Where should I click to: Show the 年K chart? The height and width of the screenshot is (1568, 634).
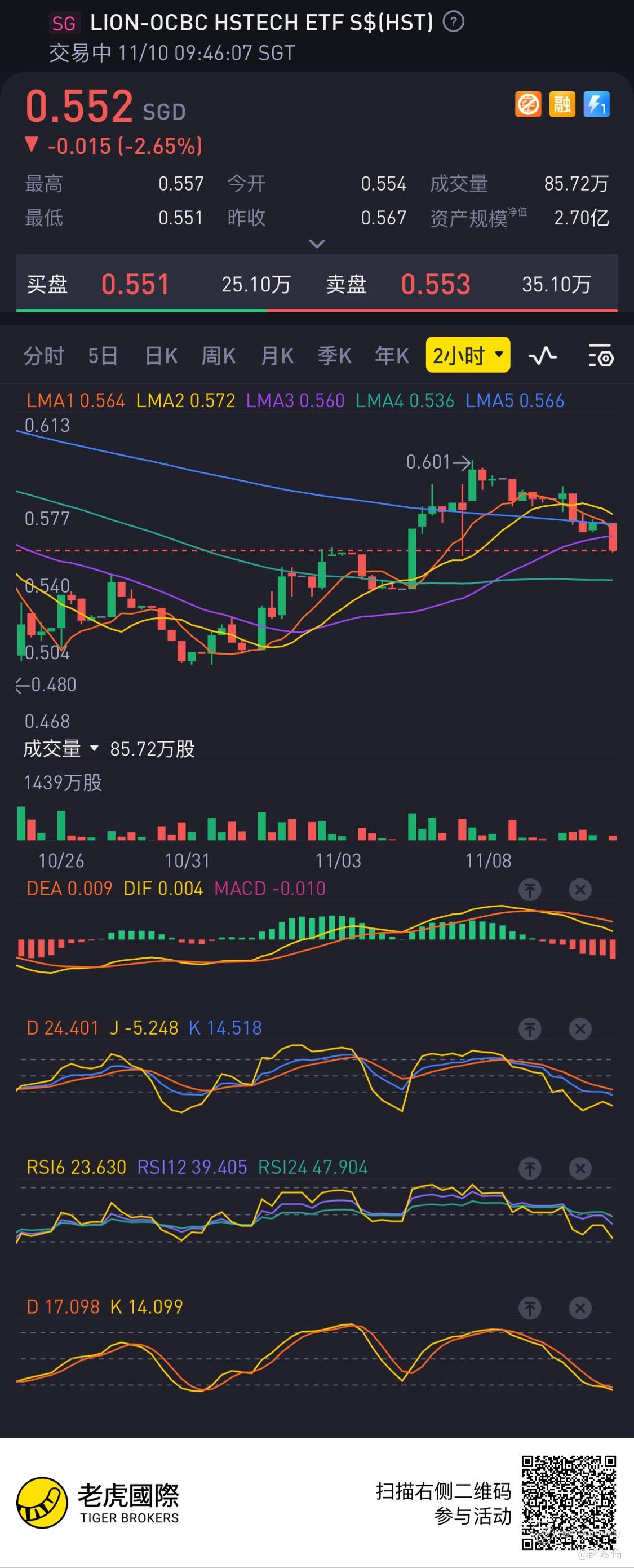pos(392,355)
